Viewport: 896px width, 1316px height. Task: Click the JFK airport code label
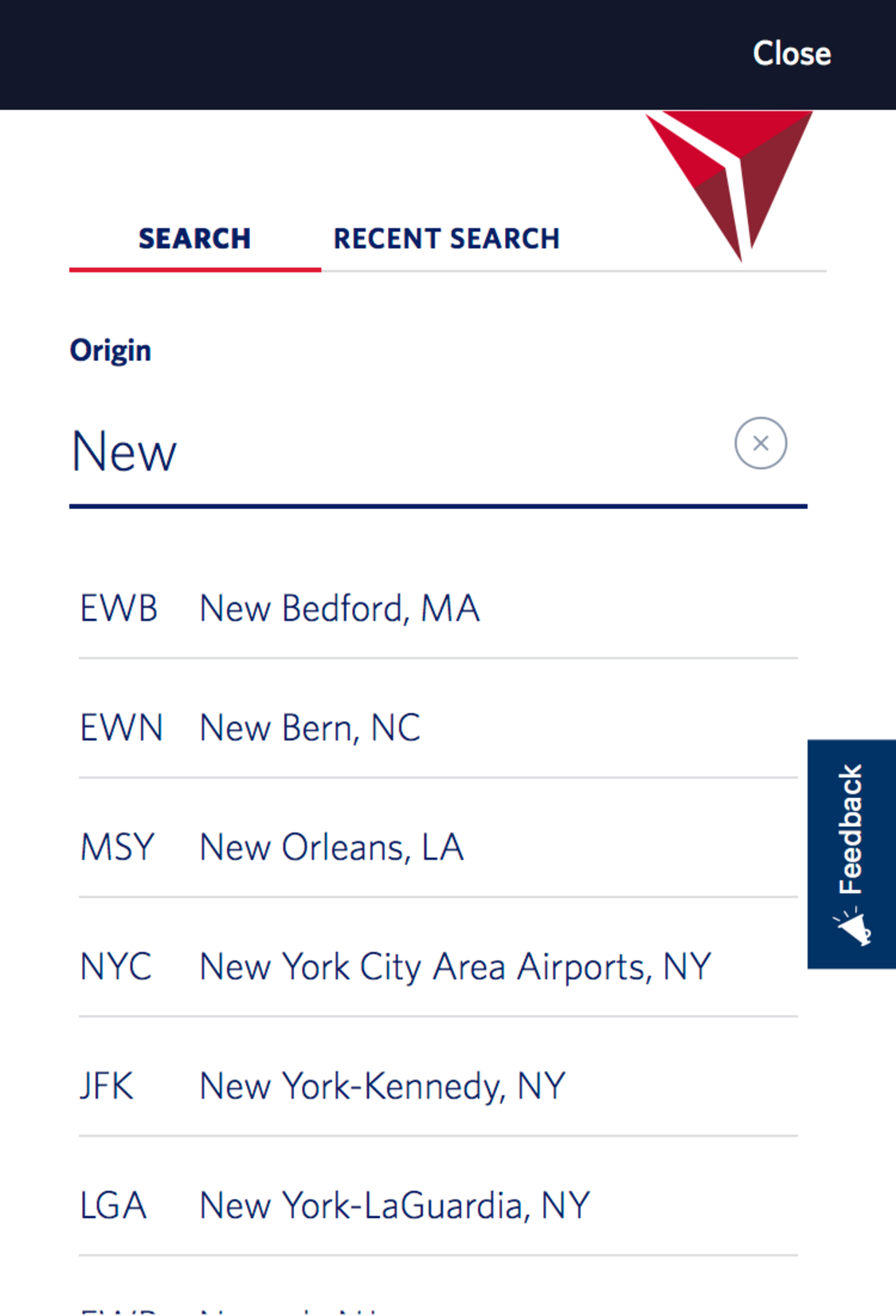click(107, 1085)
